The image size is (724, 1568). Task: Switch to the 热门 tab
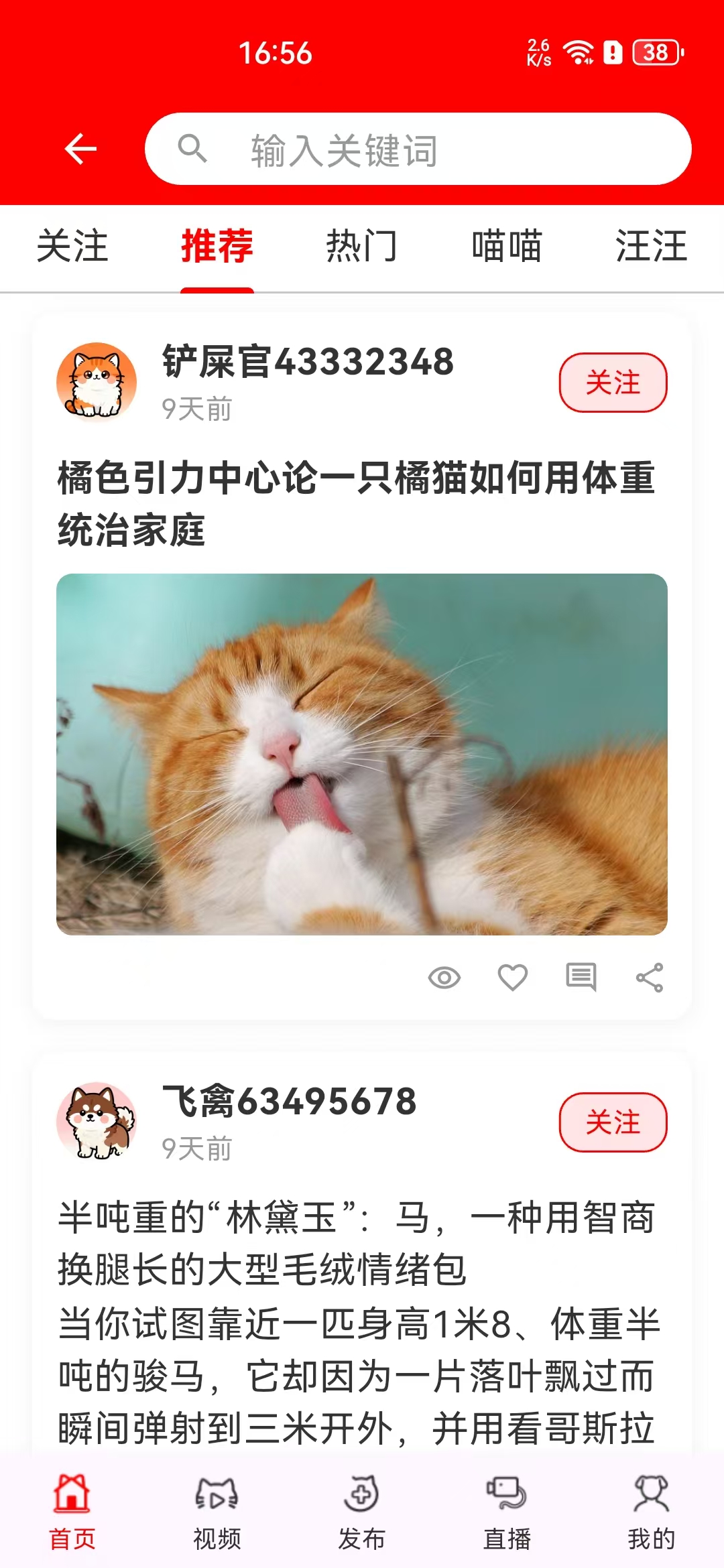[362, 248]
